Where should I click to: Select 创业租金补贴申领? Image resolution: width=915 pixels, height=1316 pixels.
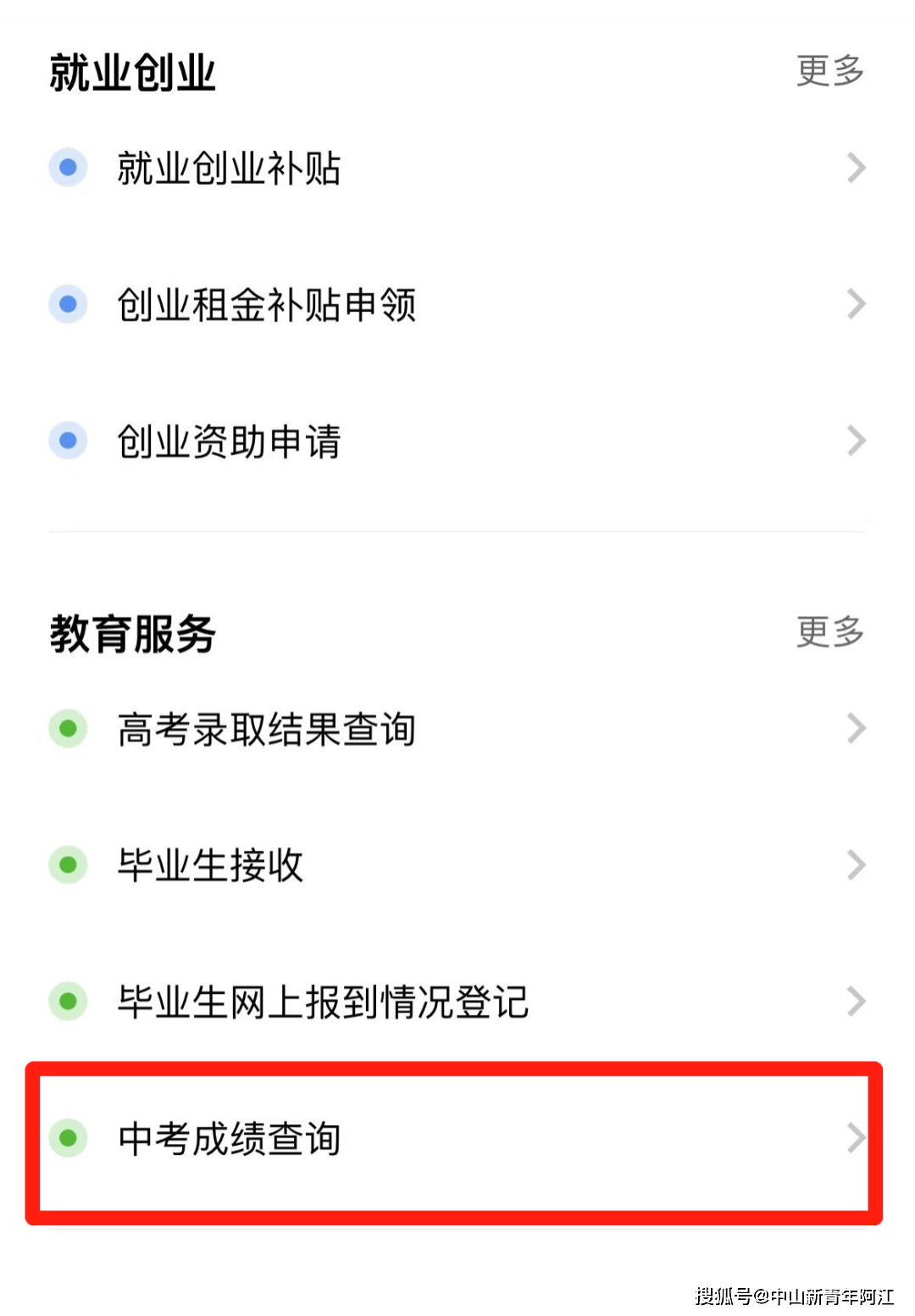[457, 304]
